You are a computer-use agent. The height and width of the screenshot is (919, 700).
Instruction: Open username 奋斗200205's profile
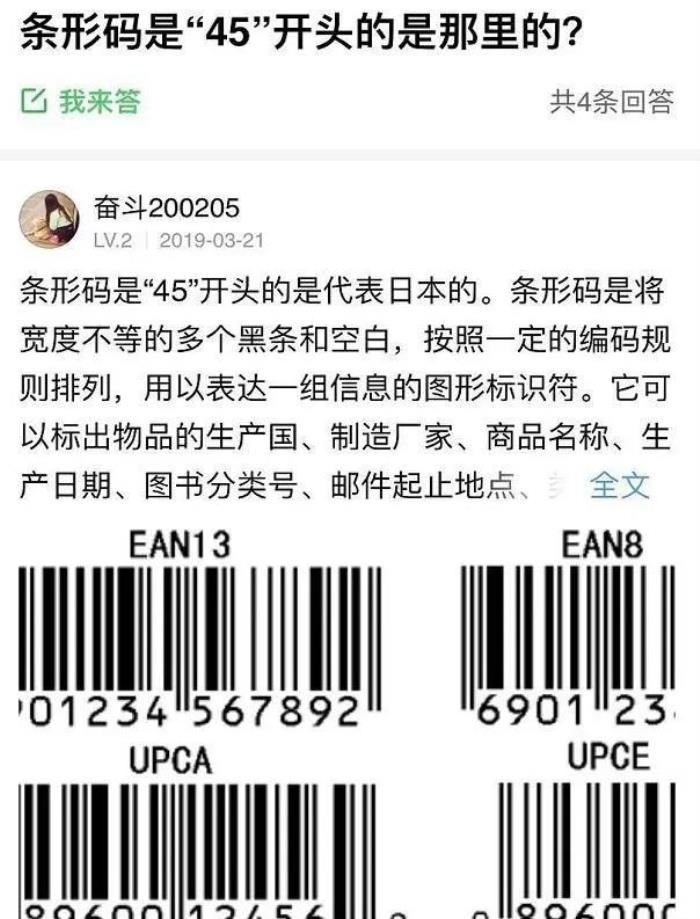point(166,208)
